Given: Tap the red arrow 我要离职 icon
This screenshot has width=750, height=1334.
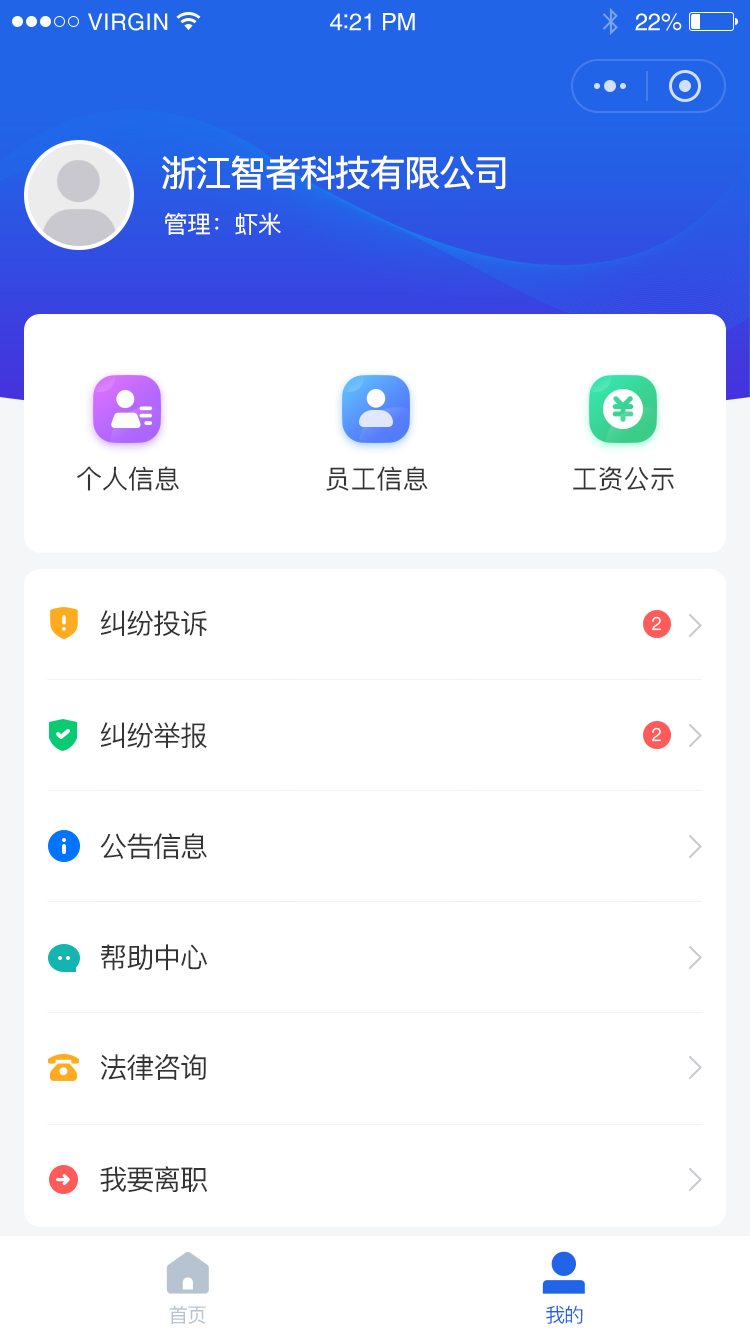Looking at the screenshot, I should pyautogui.click(x=64, y=1179).
